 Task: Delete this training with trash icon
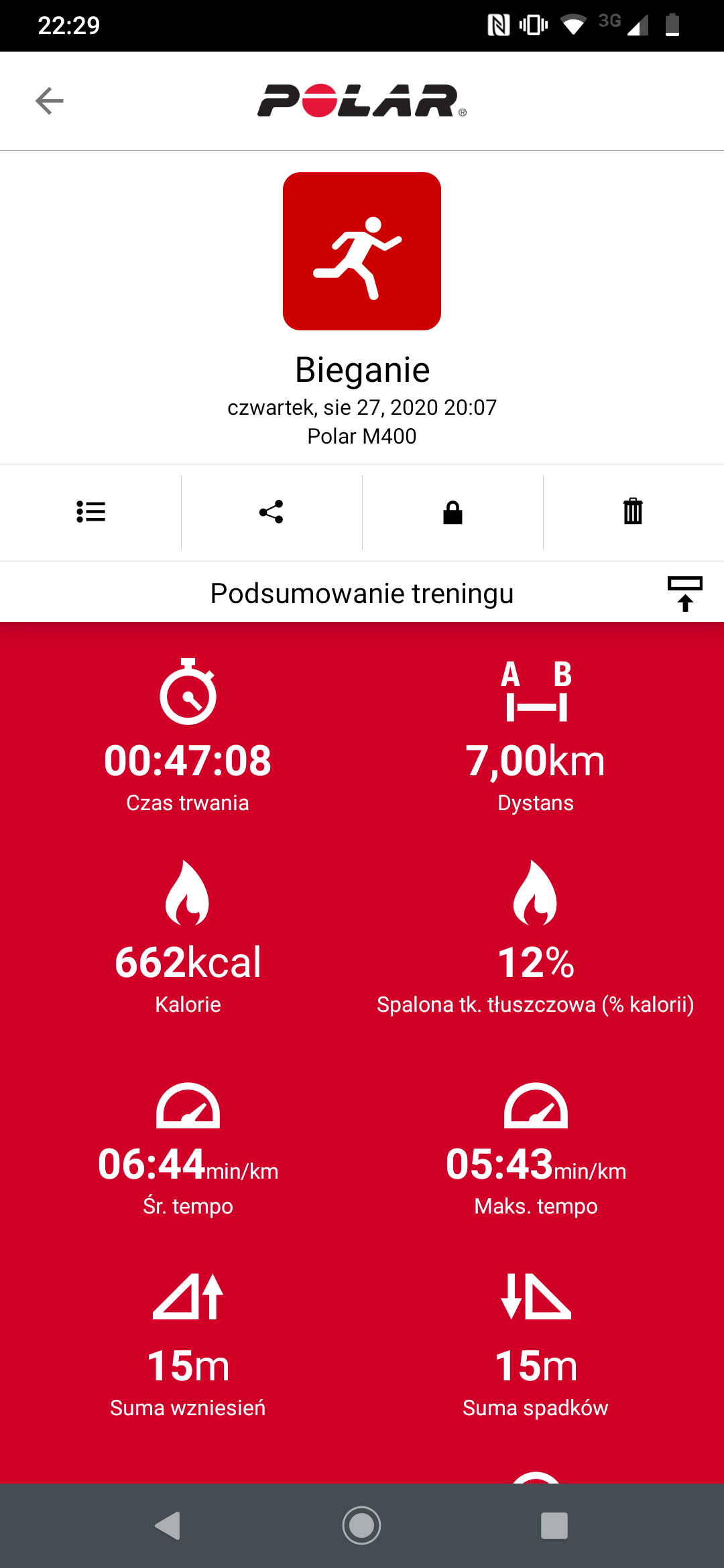pos(633,512)
